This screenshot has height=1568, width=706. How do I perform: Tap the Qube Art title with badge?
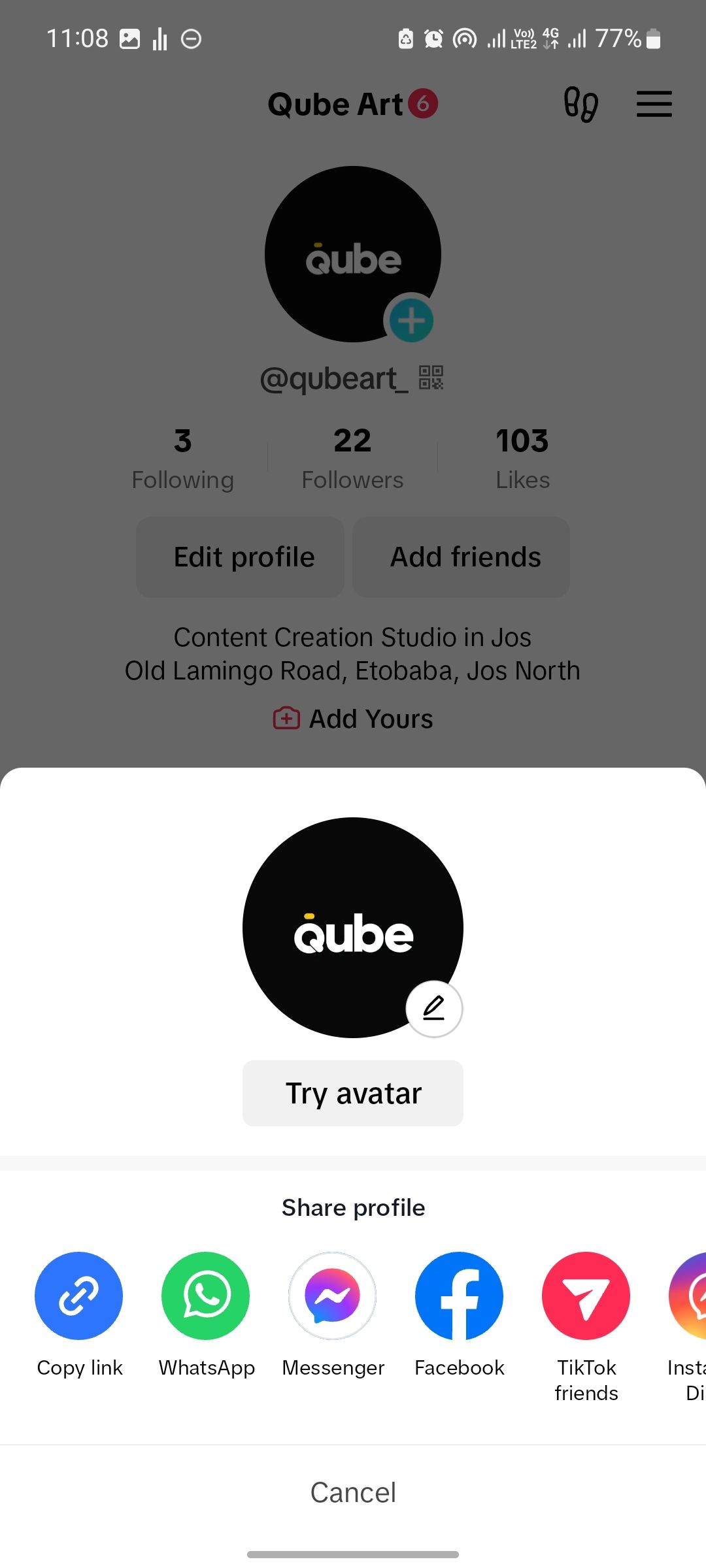tap(353, 103)
